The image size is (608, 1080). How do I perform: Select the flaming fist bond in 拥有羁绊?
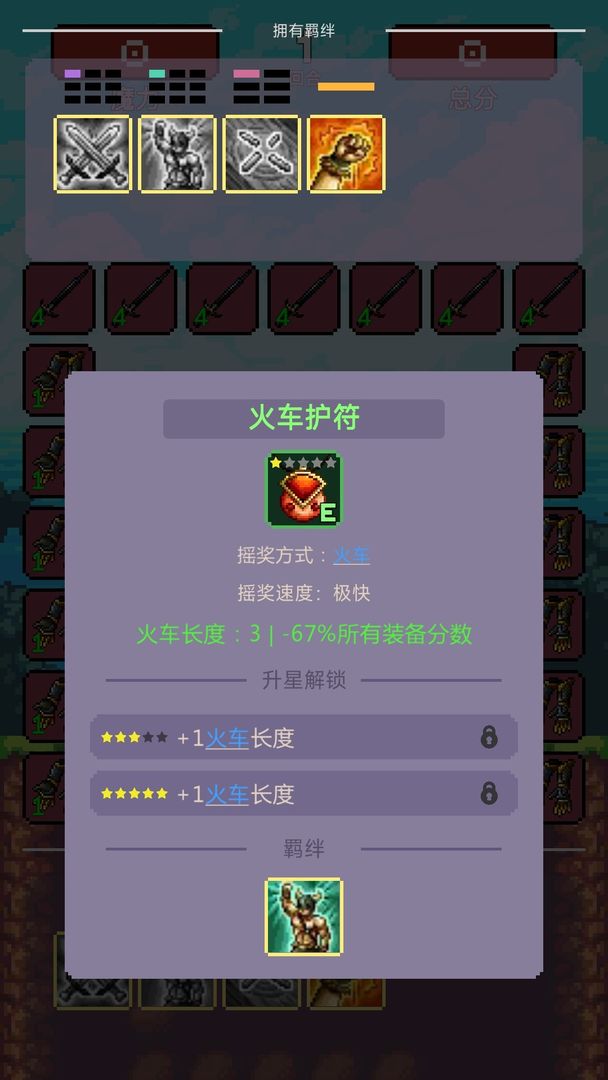(346, 154)
